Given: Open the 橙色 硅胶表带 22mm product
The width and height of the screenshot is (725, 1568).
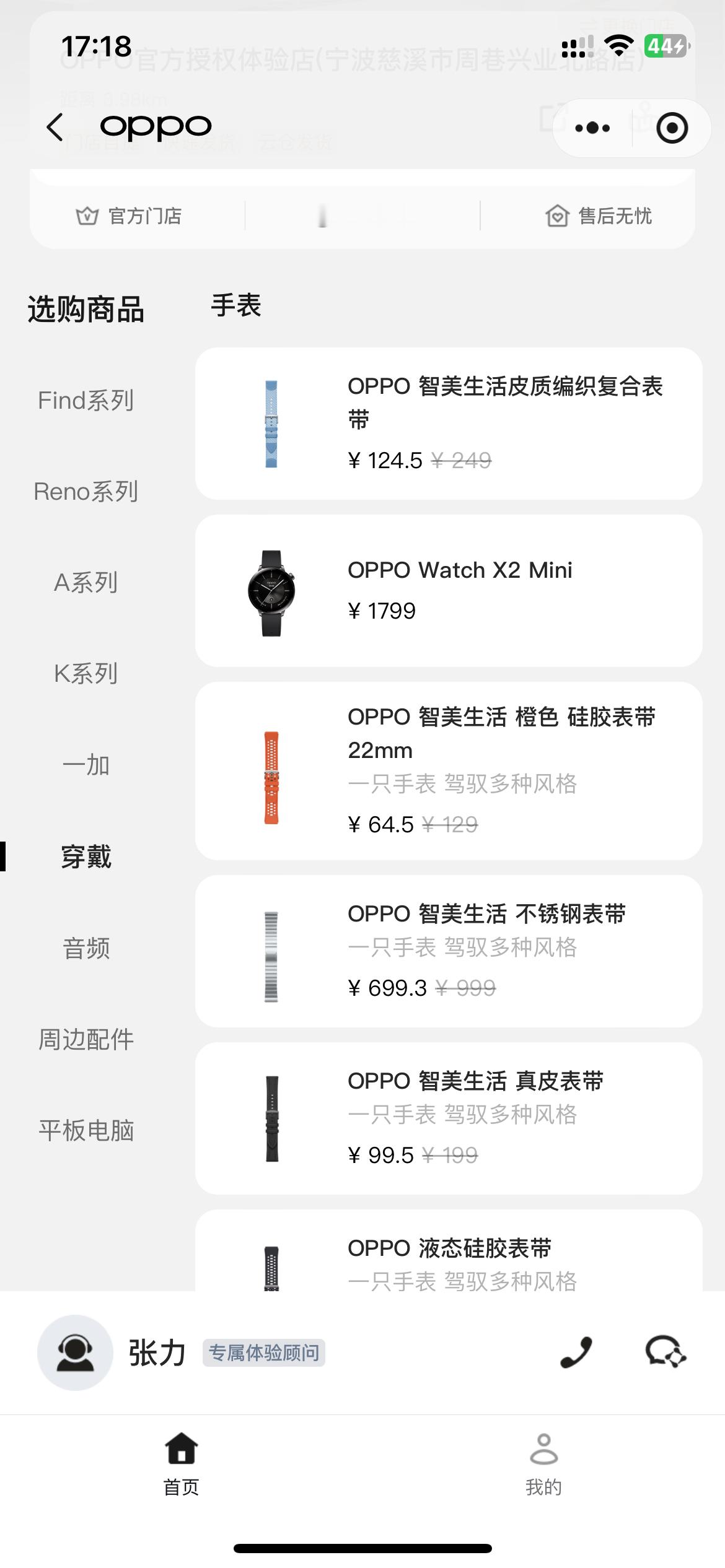Looking at the screenshot, I should (449, 771).
